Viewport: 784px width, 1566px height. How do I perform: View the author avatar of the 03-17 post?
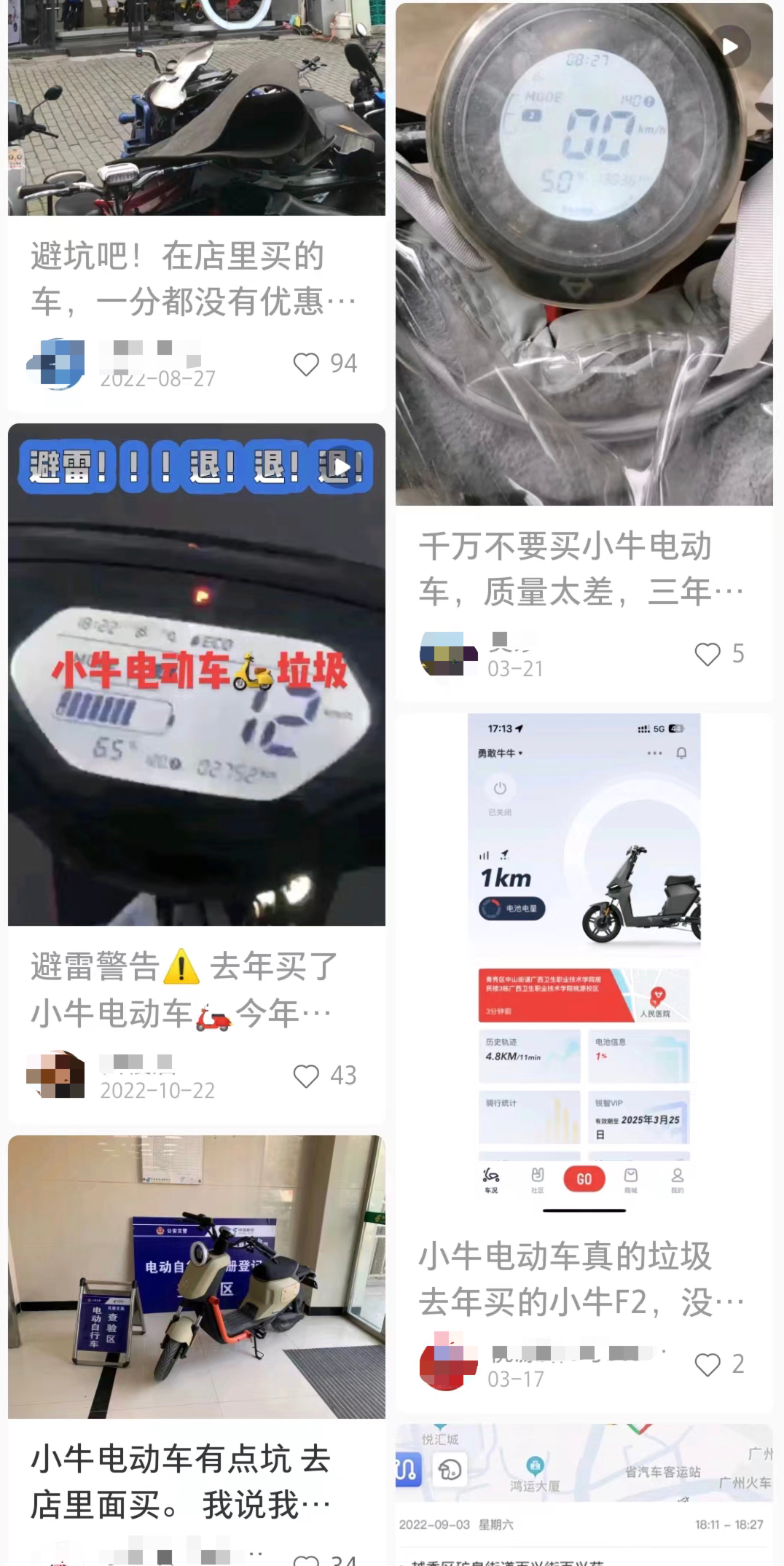point(442,1364)
